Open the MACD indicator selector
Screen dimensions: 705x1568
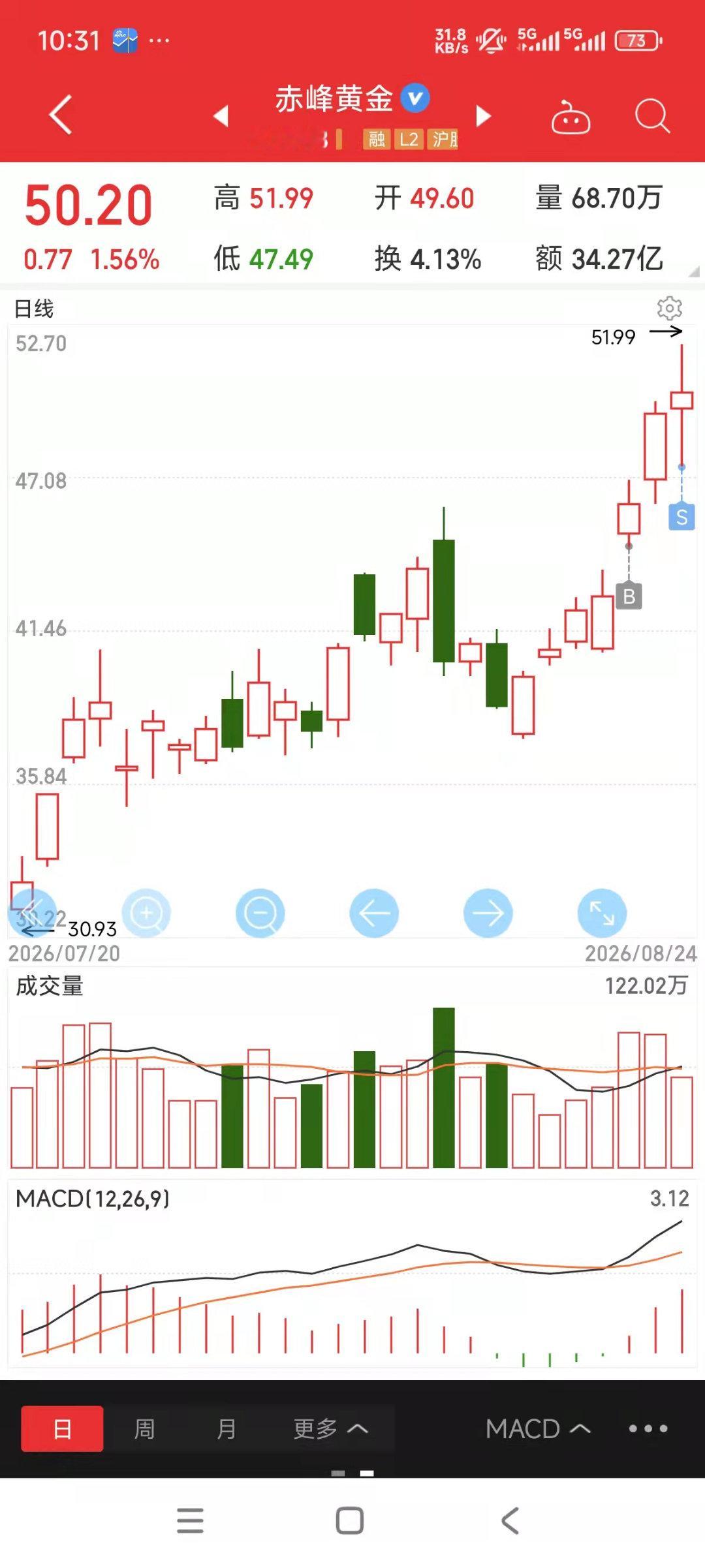539,1428
